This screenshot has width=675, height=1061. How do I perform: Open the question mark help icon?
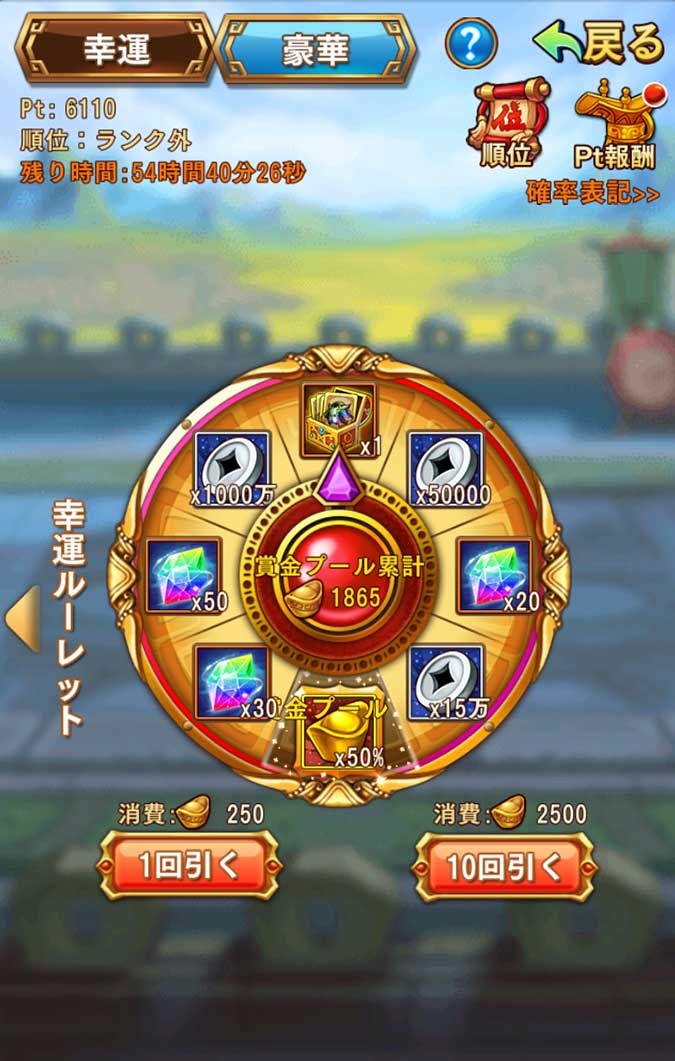coord(470,43)
